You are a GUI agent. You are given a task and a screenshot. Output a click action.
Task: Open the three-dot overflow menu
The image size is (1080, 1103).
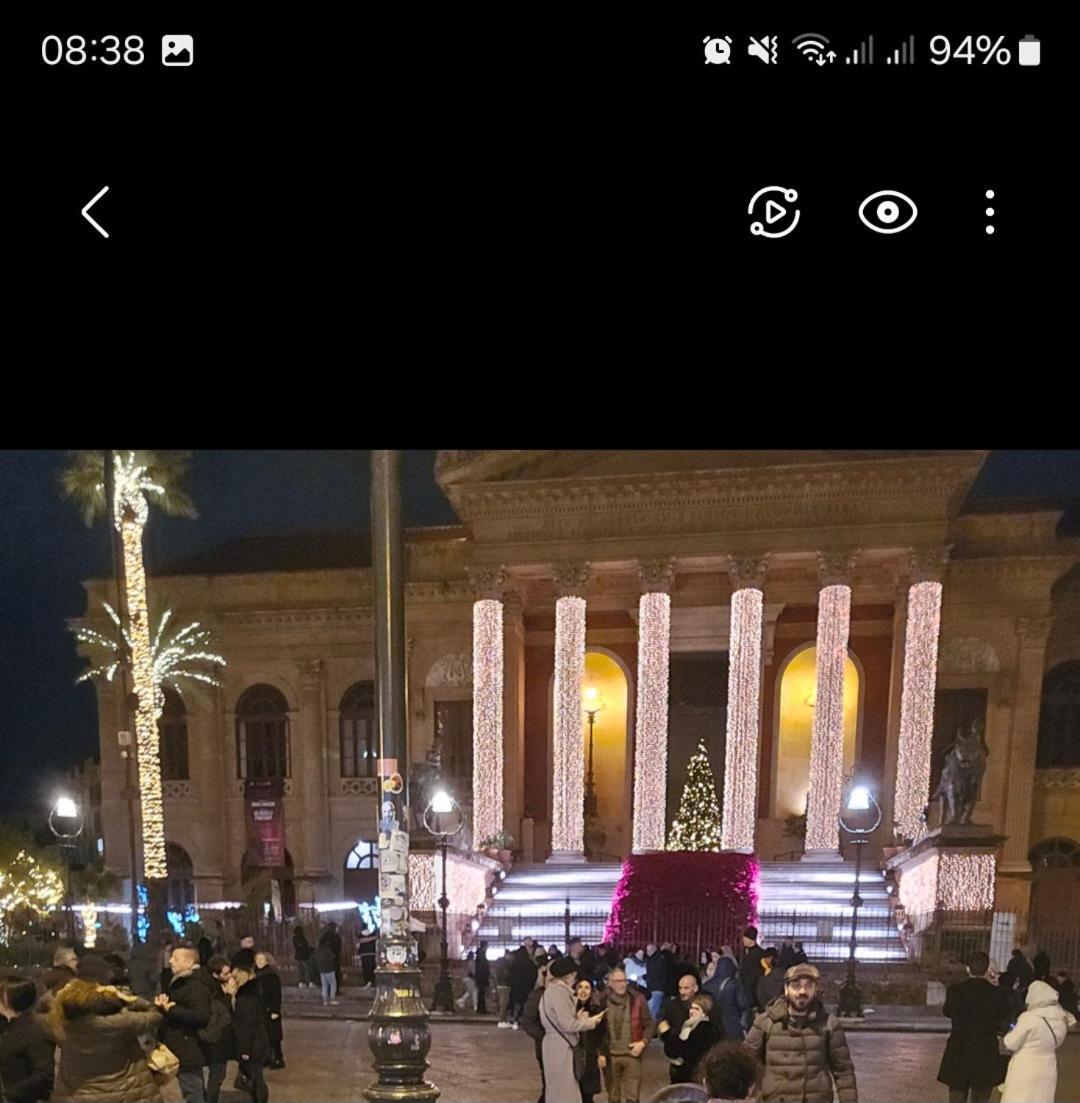(x=989, y=212)
